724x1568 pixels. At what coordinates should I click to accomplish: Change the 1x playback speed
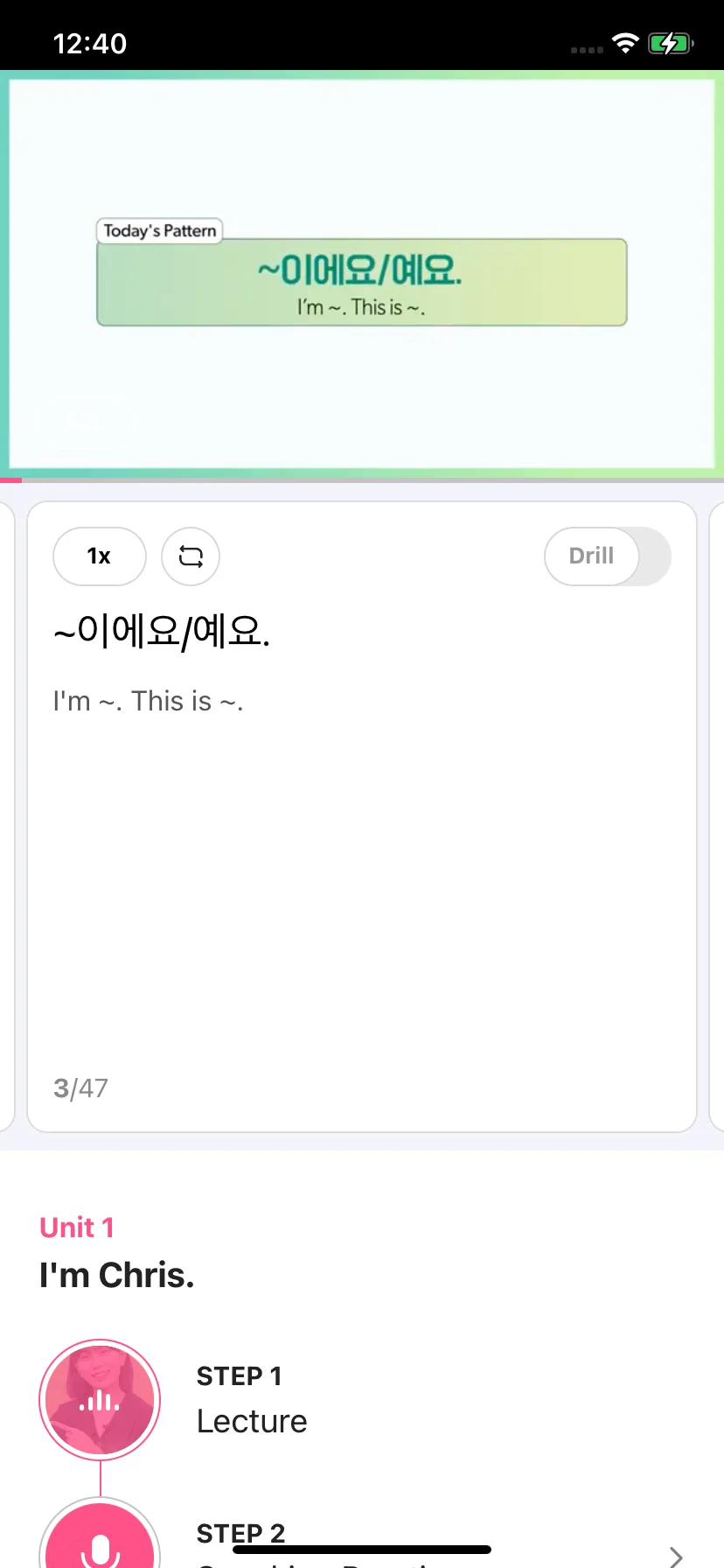pyautogui.click(x=99, y=556)
